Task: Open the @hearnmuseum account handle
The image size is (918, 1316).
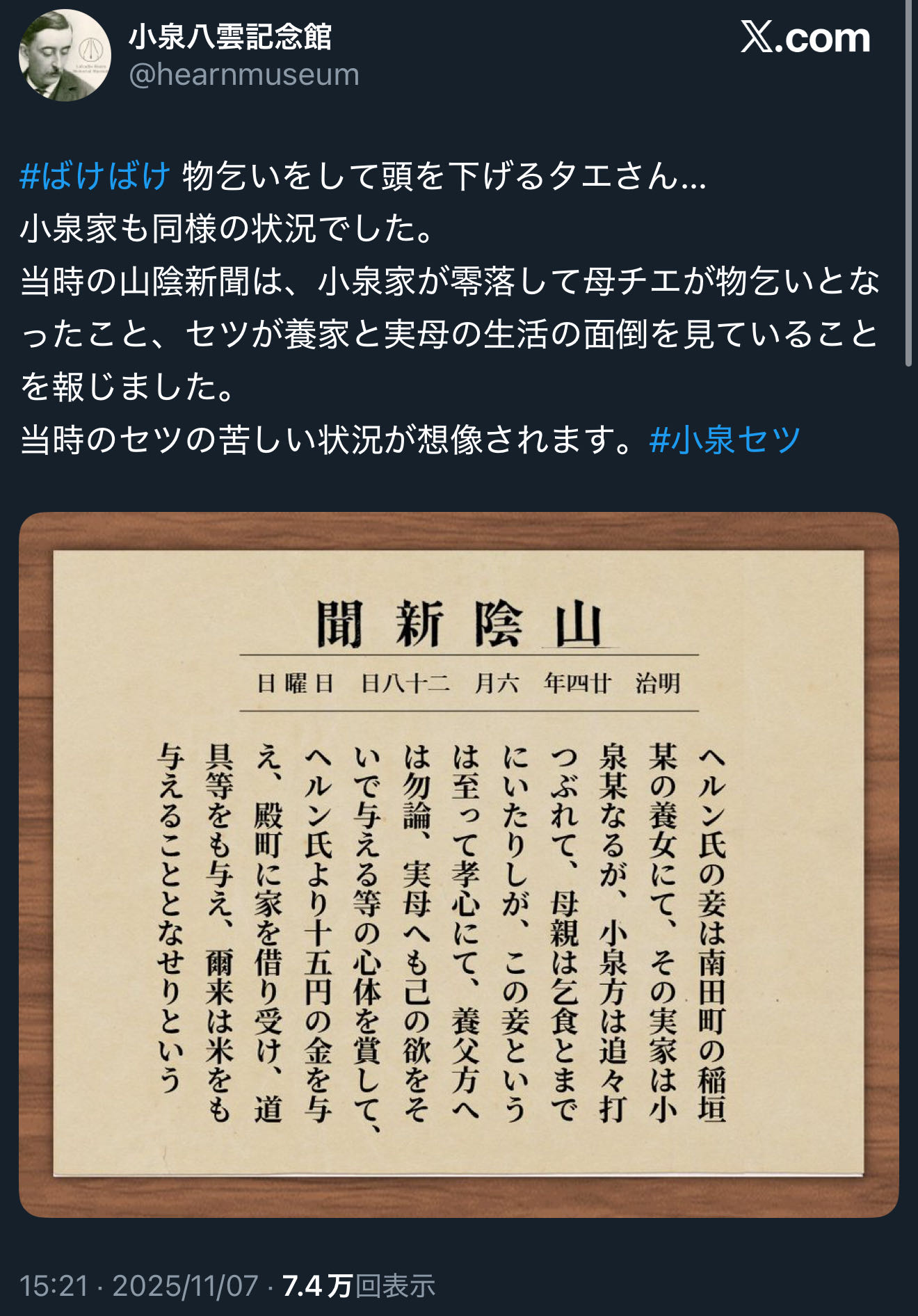Action: click(244, 74)
